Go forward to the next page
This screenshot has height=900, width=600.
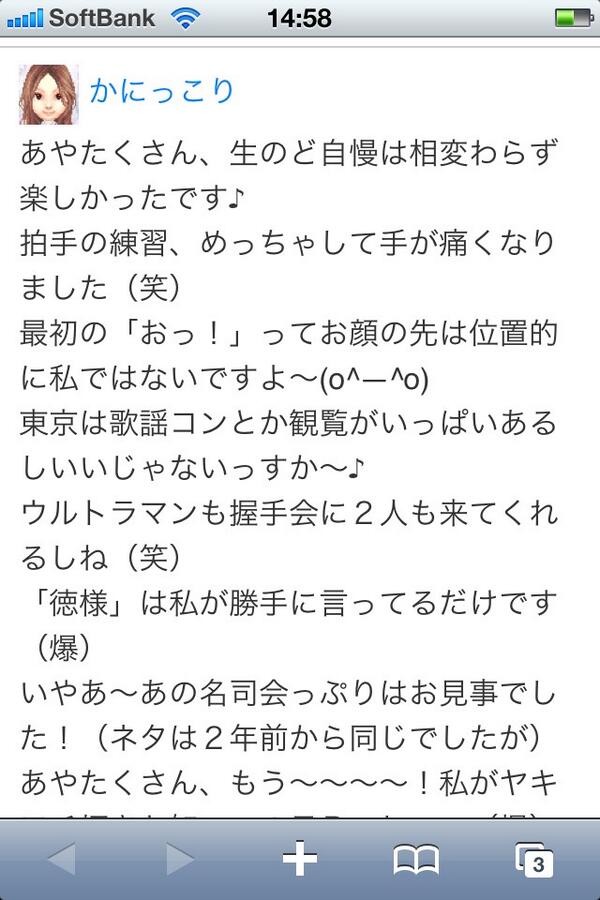click(x=180, y=858)
